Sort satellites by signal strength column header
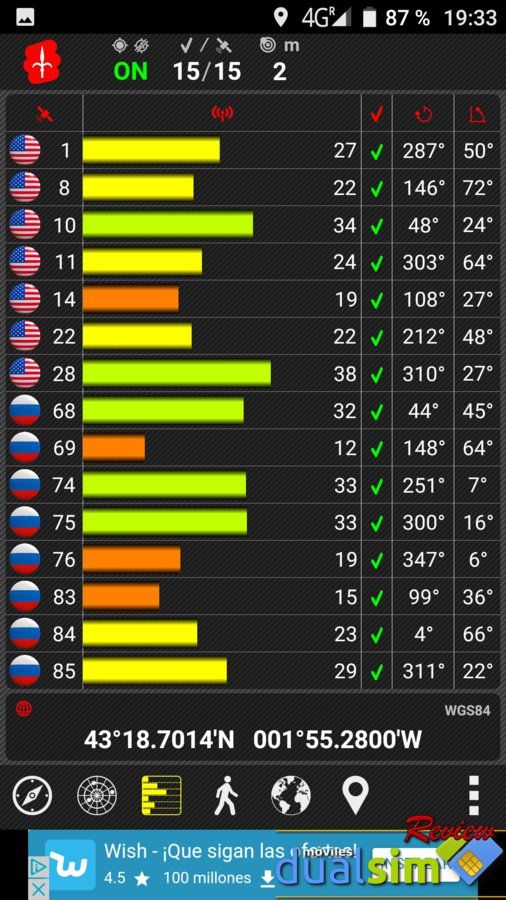506x900 pixels. [222, 113]
